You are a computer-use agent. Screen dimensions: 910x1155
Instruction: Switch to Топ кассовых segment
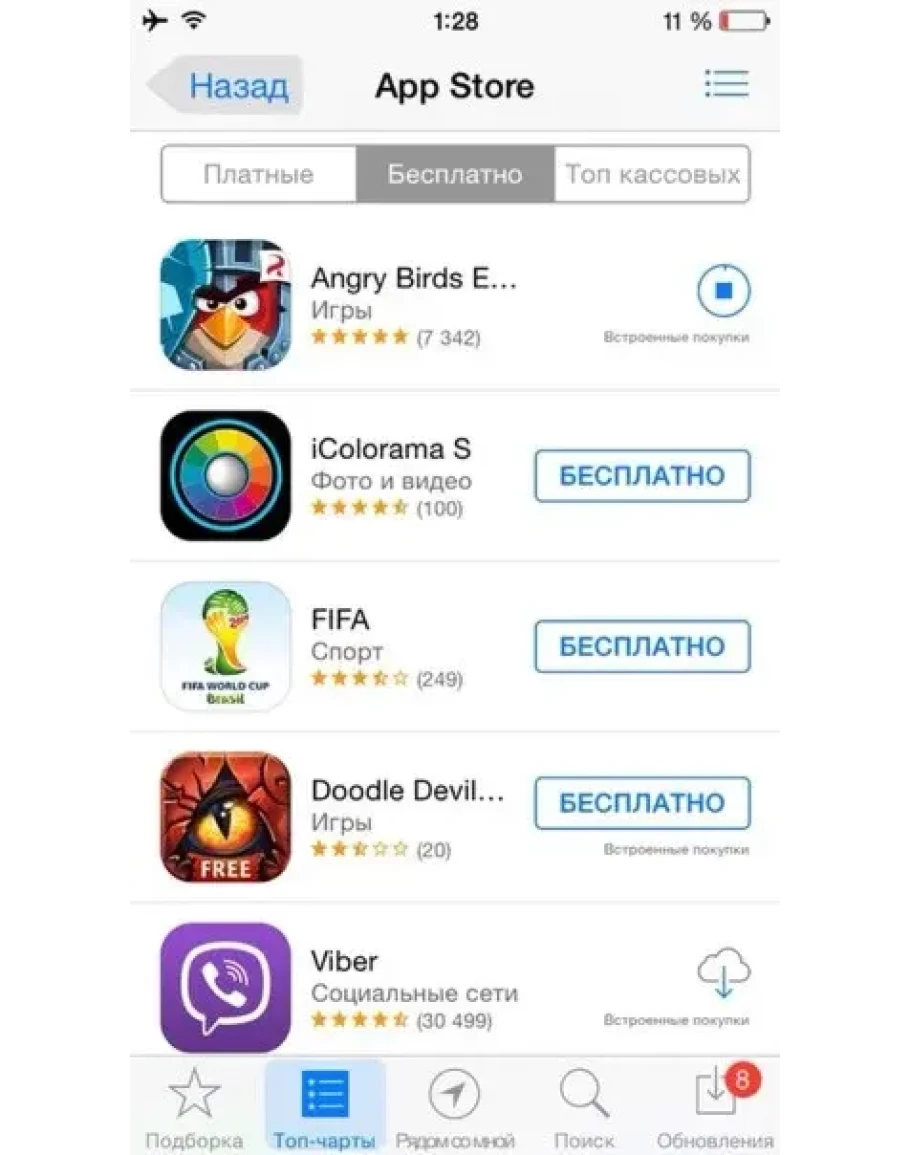click(652, 174)
